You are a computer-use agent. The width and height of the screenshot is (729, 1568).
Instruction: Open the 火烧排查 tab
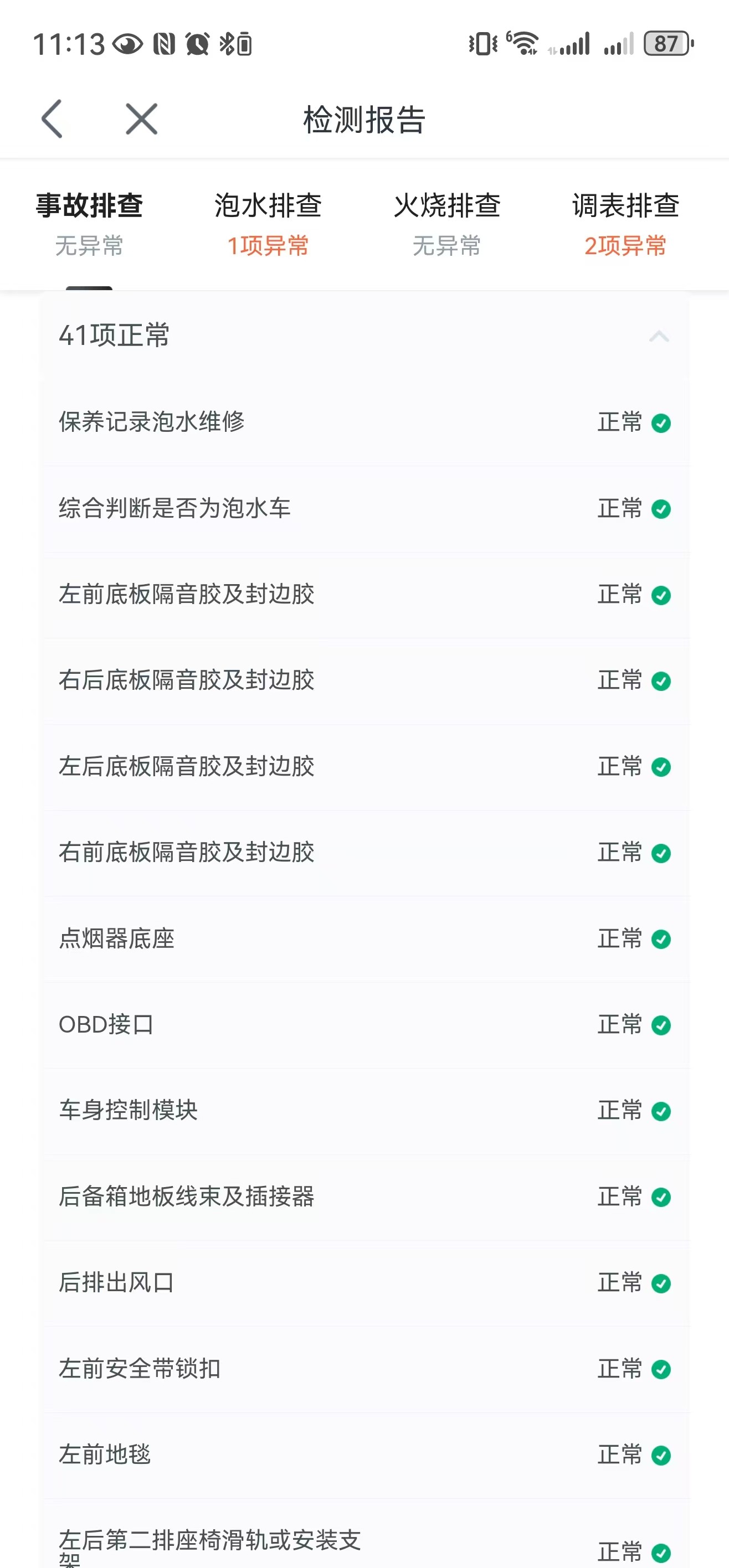[447, 223]
